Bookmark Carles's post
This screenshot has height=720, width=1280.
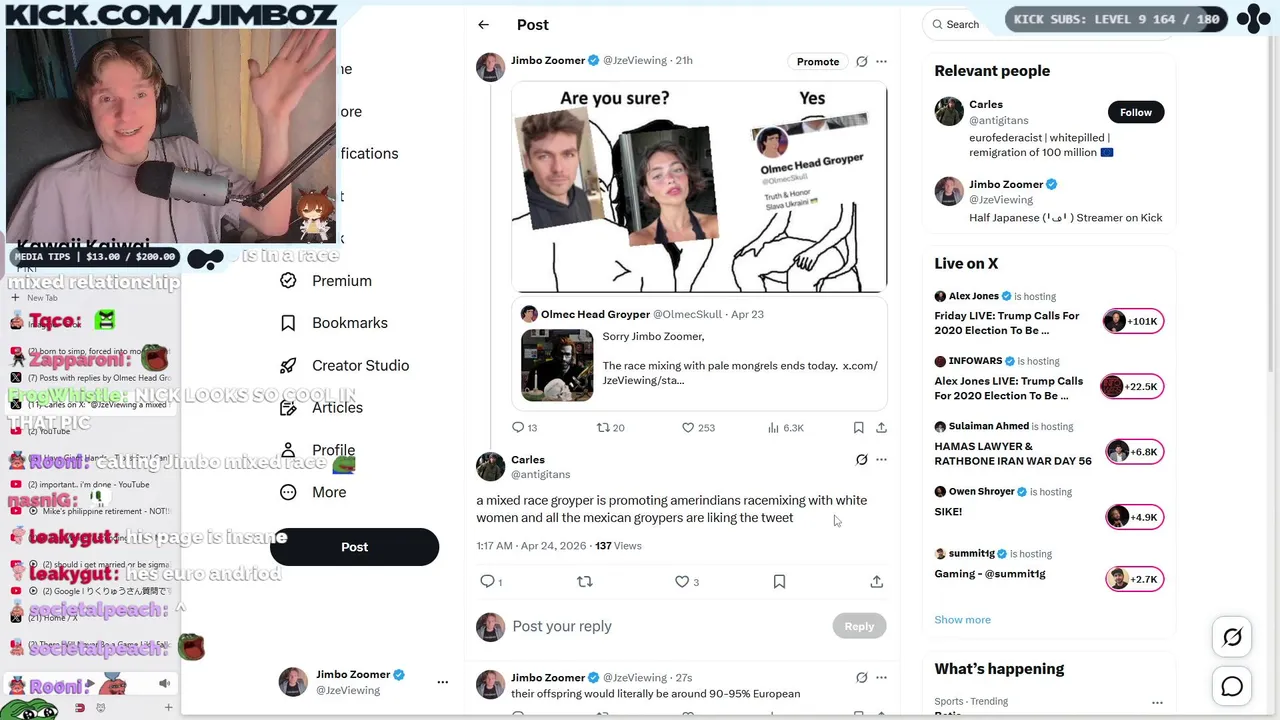pos(779,581)
